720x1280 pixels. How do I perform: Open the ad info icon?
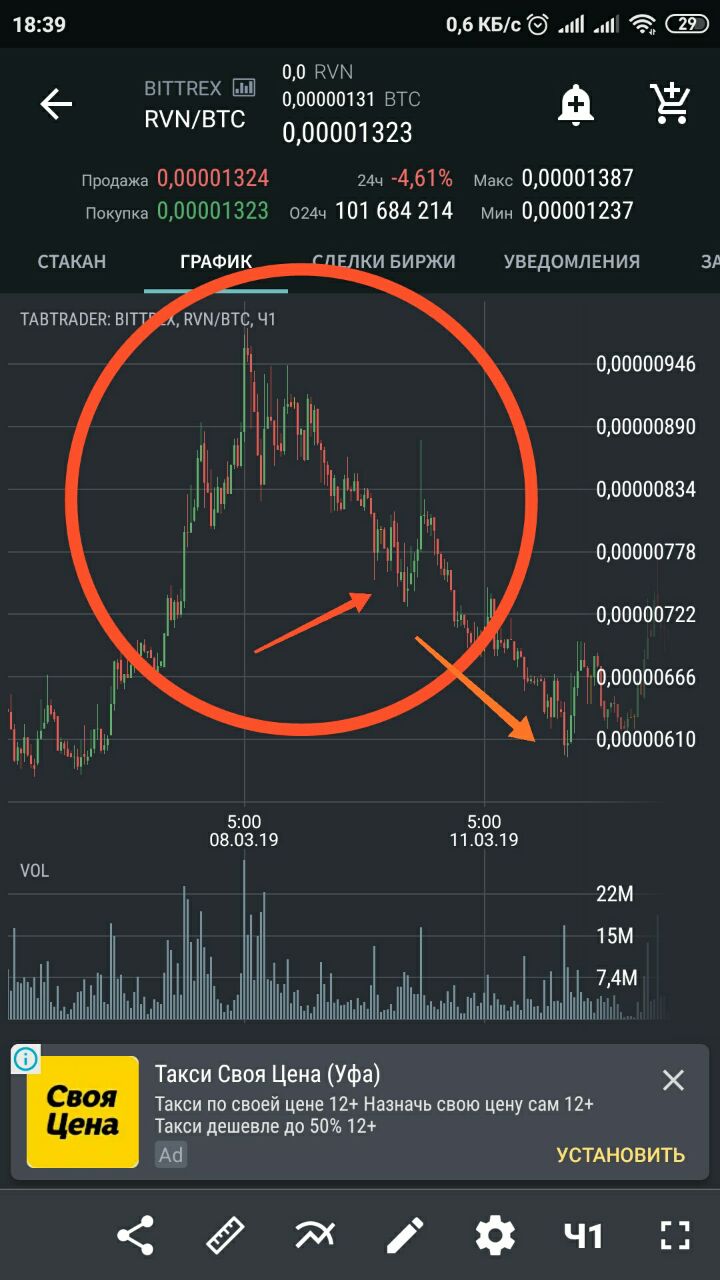[26, 1058]
